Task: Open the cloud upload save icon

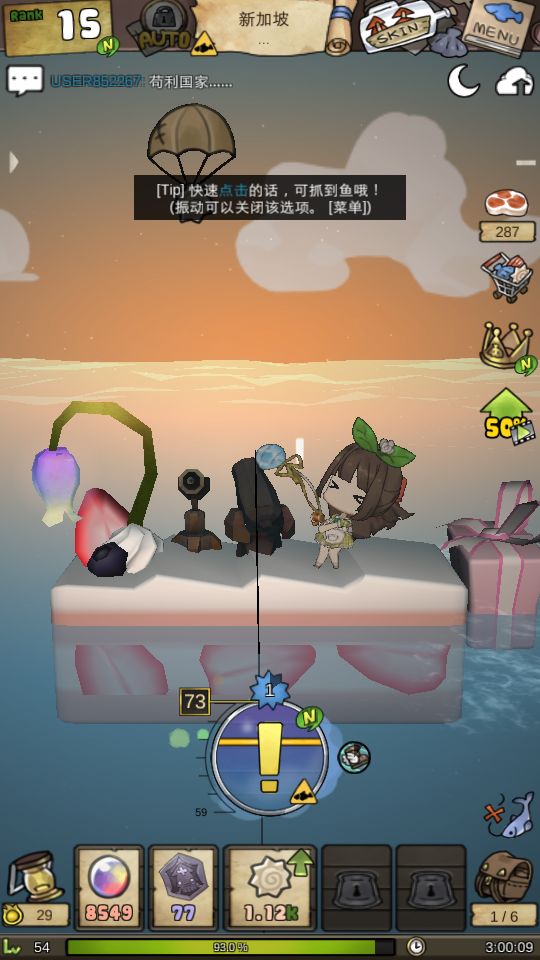Action: [x=514, y=81]
